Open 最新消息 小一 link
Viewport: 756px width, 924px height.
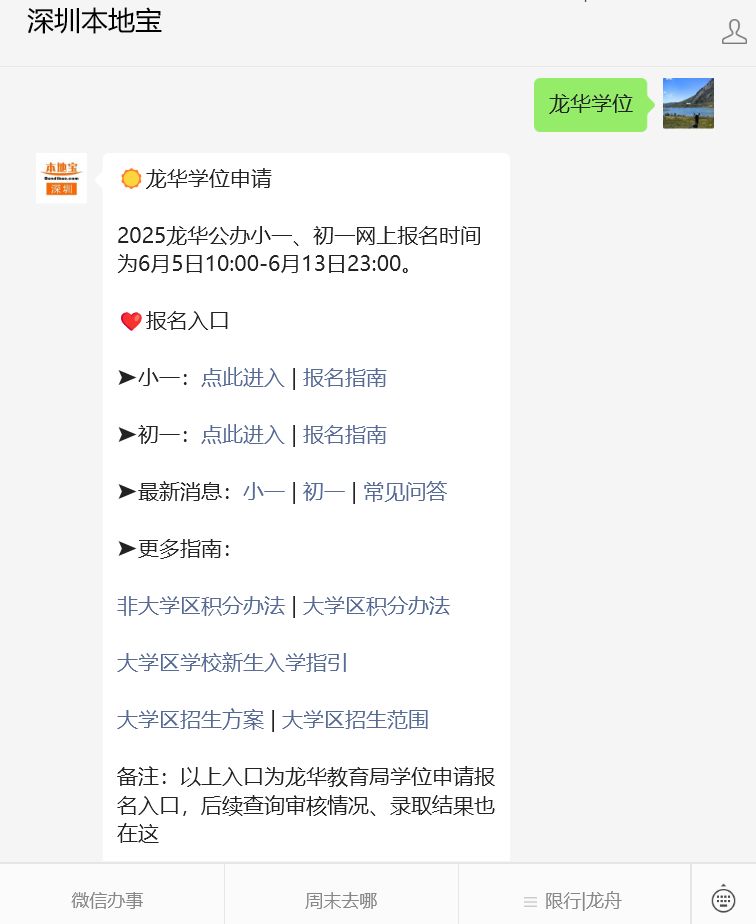264,492
